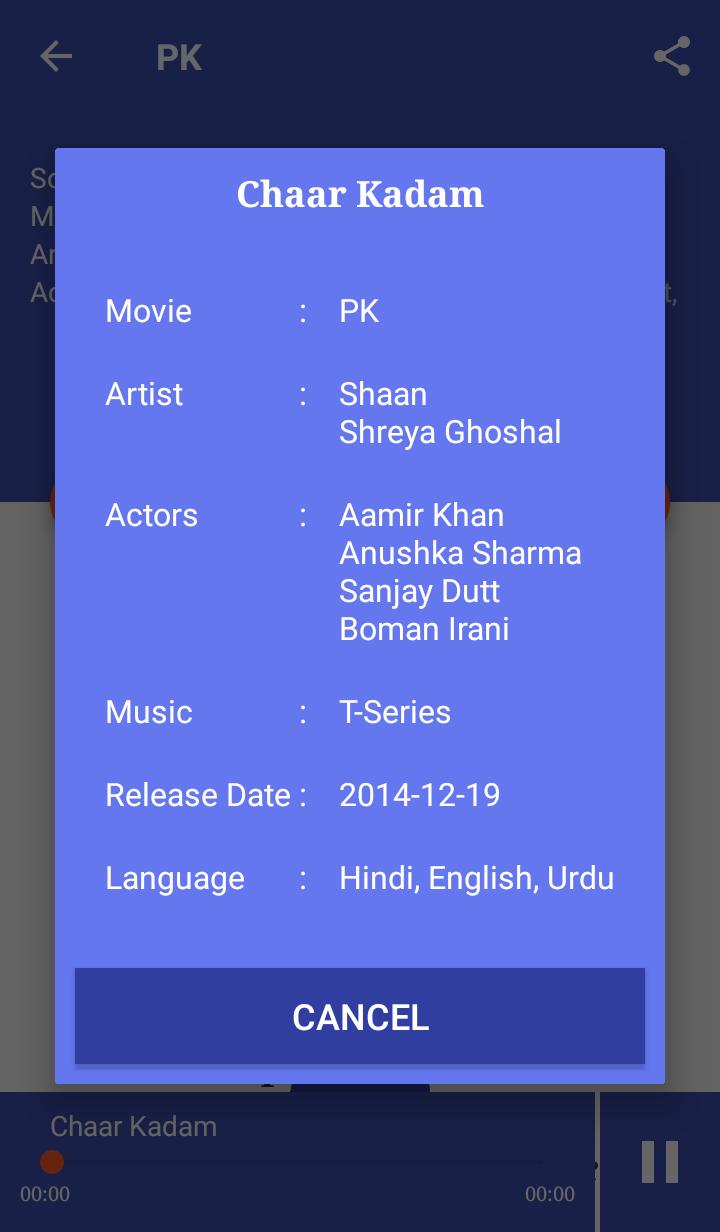Share the PK song

tap(672, 57)
